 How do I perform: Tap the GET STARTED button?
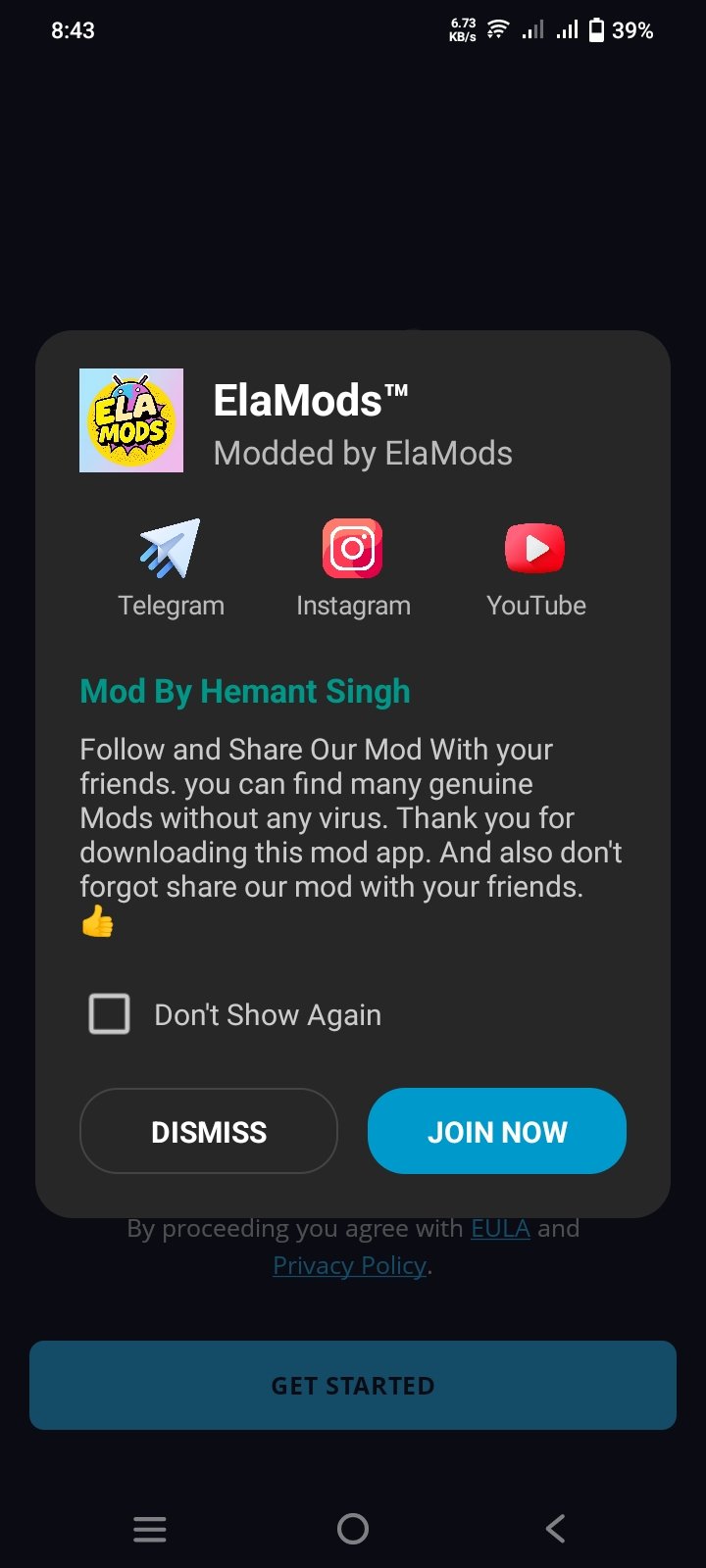point(353,1385)
